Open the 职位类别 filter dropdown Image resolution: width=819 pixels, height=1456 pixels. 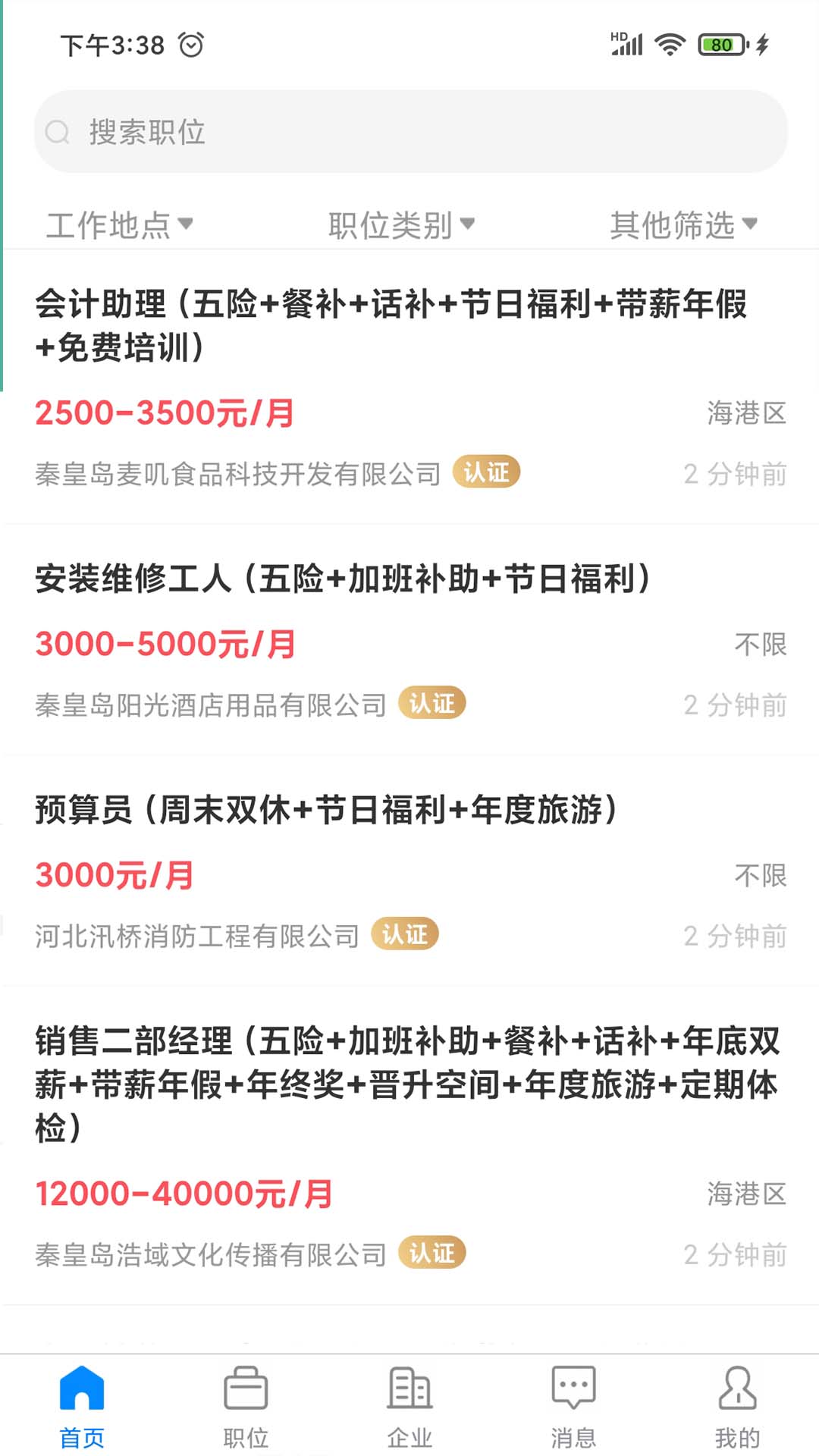pyautogui.click(x=401, y=224)
